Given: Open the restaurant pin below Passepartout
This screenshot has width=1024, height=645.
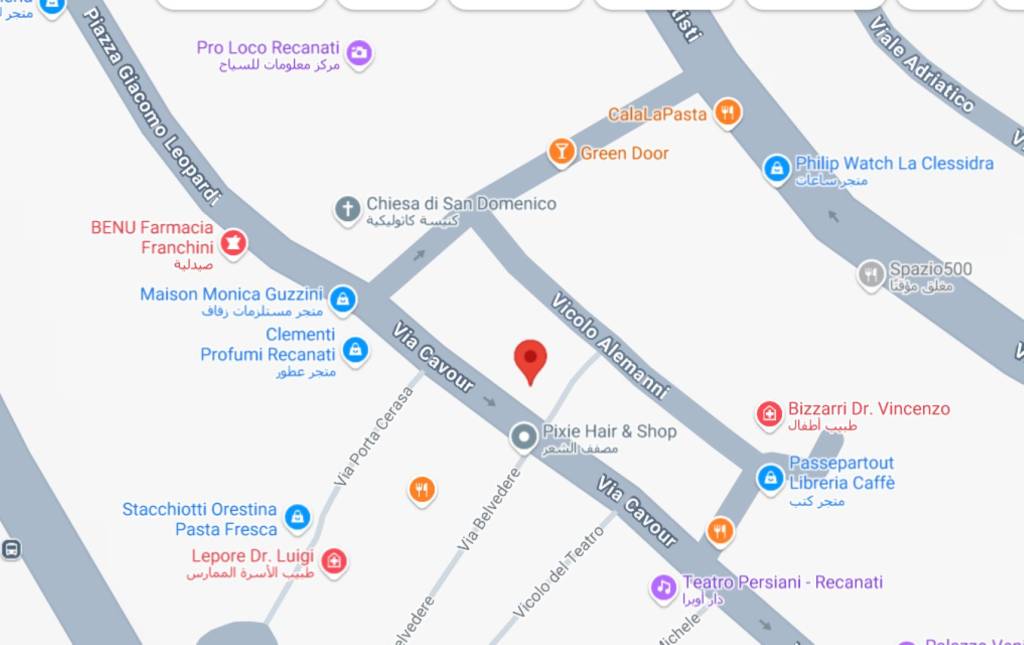Looking at the screenshot, I should point(720,531).
